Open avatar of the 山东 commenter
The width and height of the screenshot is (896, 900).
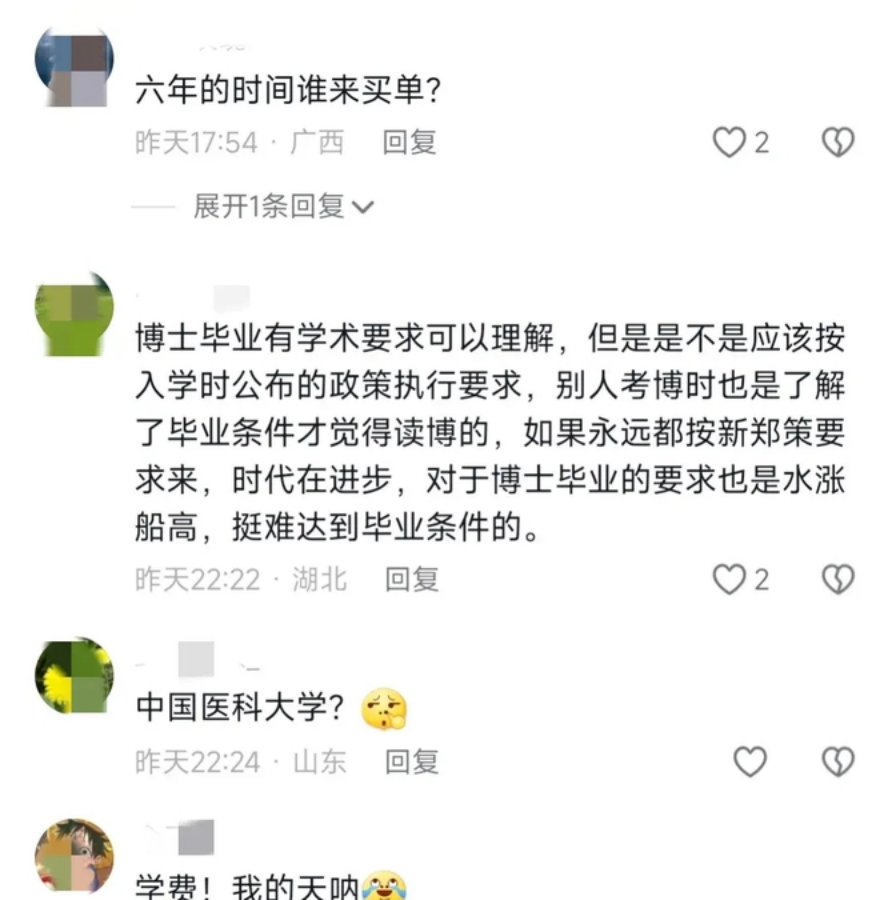coord(74,677)
